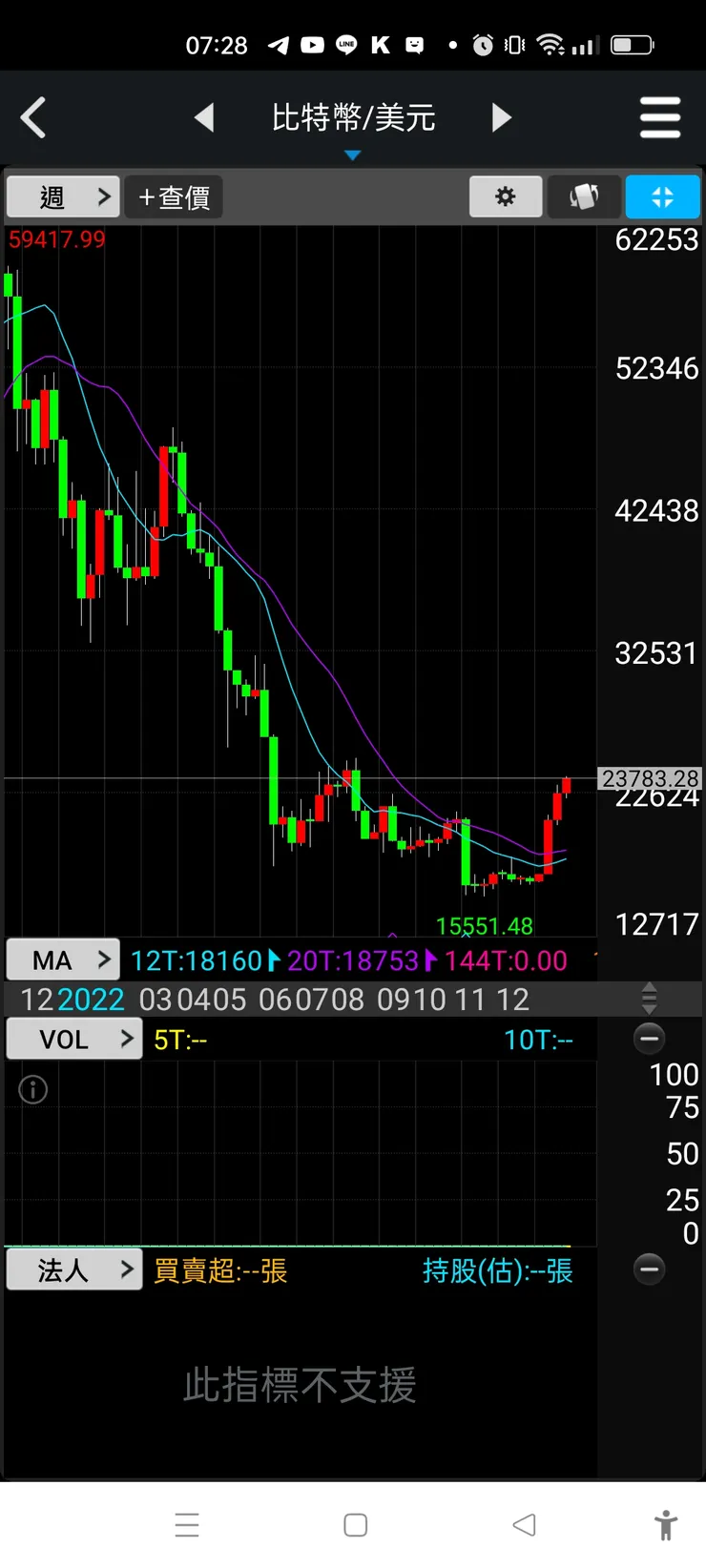The image size is (706, 1568).
Task: Rotate the chart orientation
Action: click(584, 197)
